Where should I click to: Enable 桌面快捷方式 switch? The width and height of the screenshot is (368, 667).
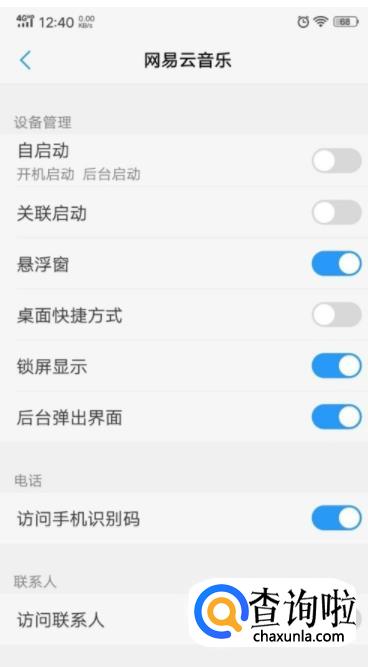pos(337,314)
